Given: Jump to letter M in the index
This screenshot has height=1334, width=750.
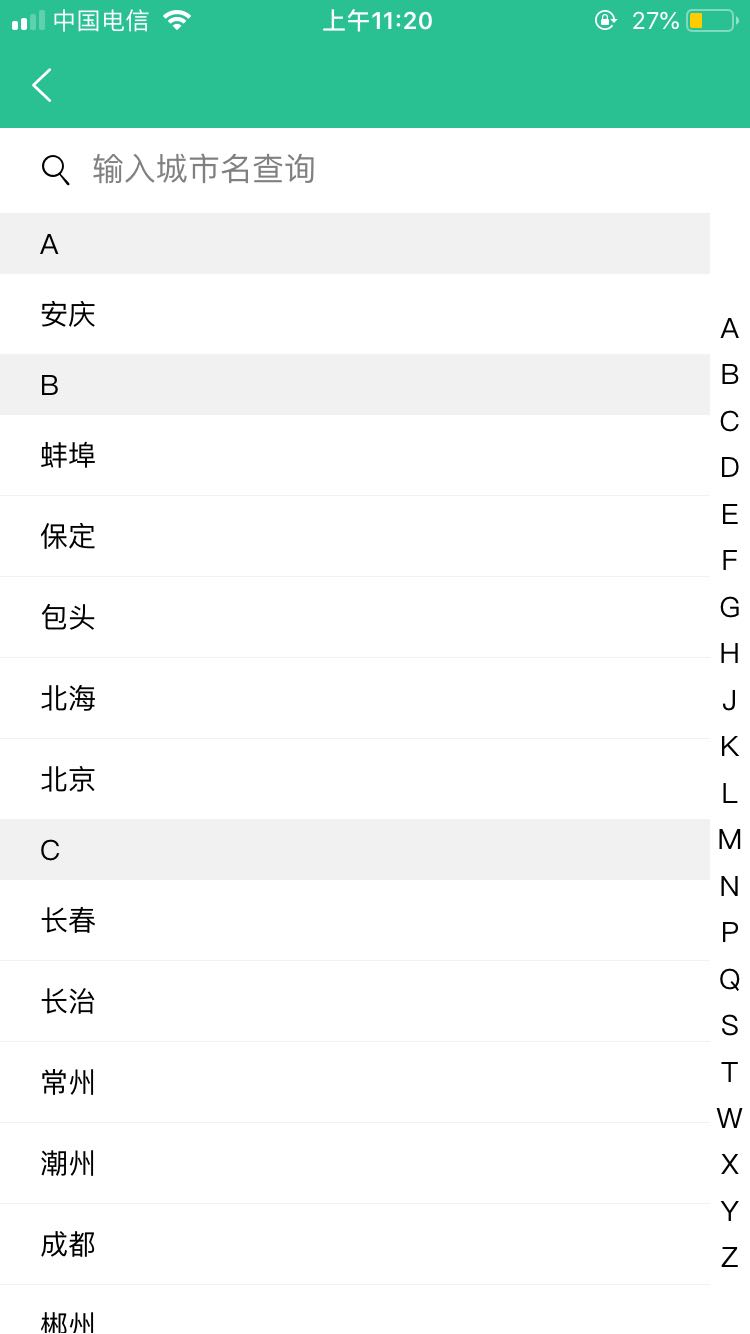Looking at the screenshot, I should (729, 839).
